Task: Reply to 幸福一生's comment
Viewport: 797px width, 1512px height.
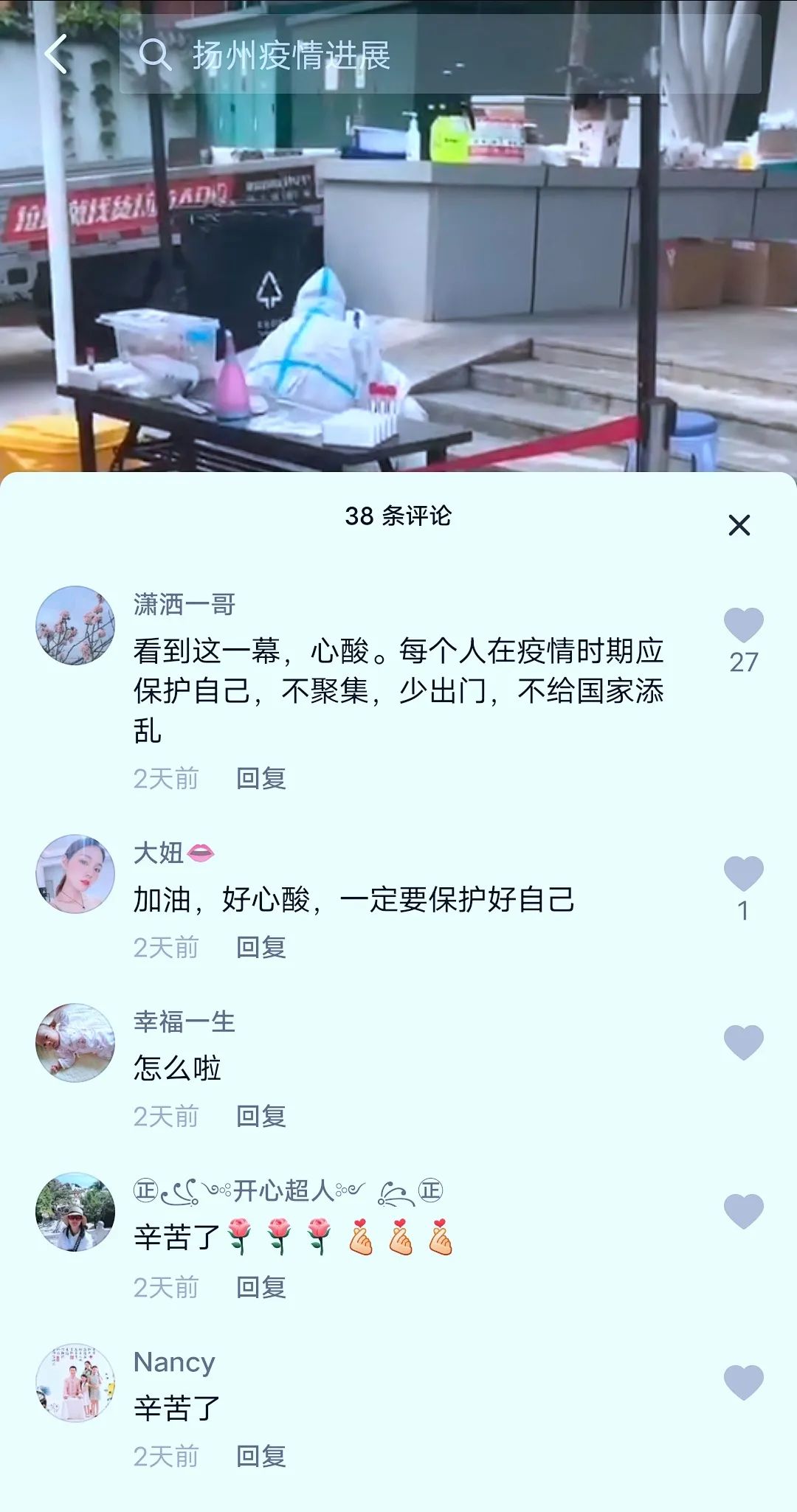Action: point(261,1116)
